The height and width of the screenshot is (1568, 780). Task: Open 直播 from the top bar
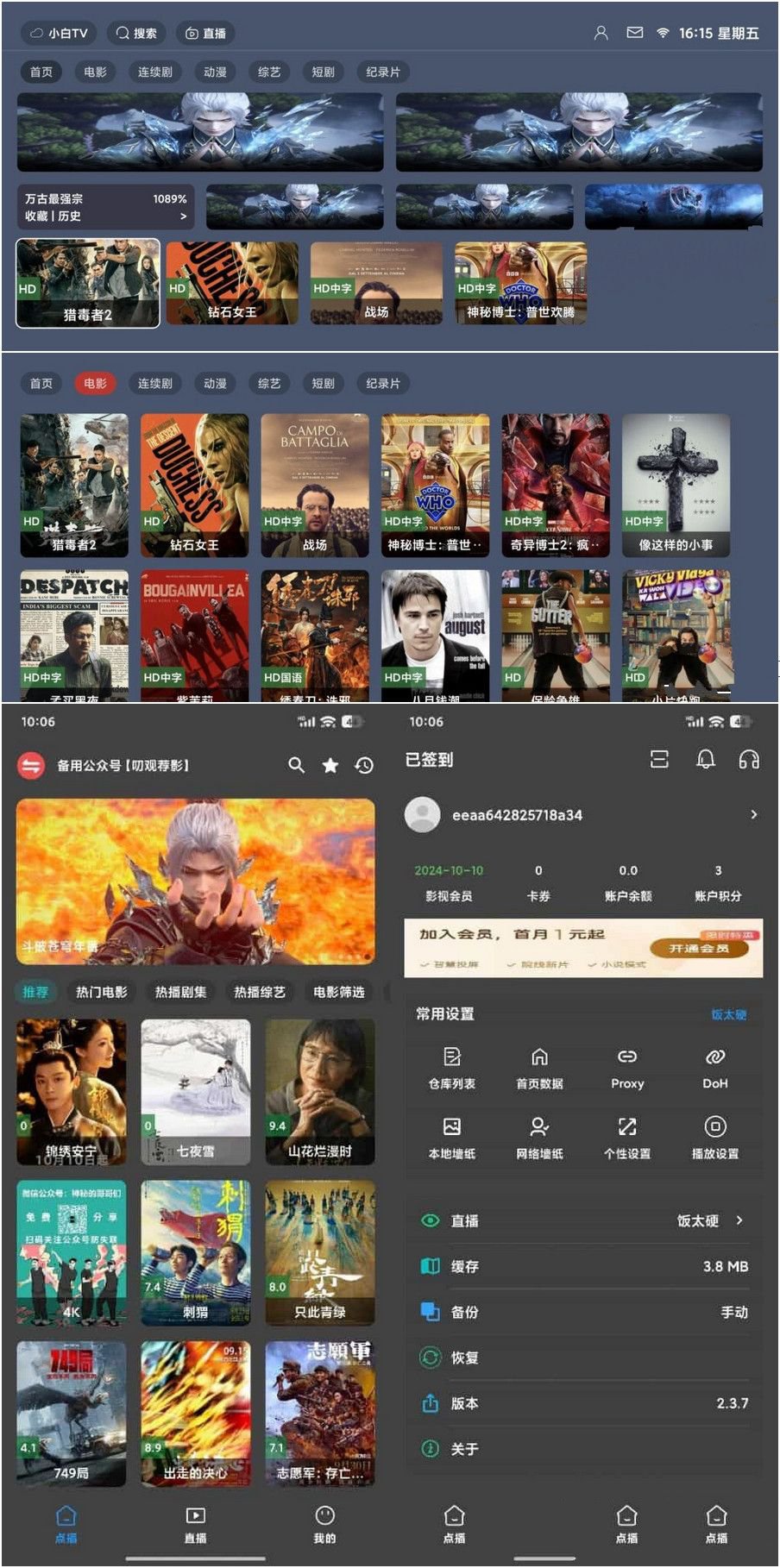tap(204, 33)
